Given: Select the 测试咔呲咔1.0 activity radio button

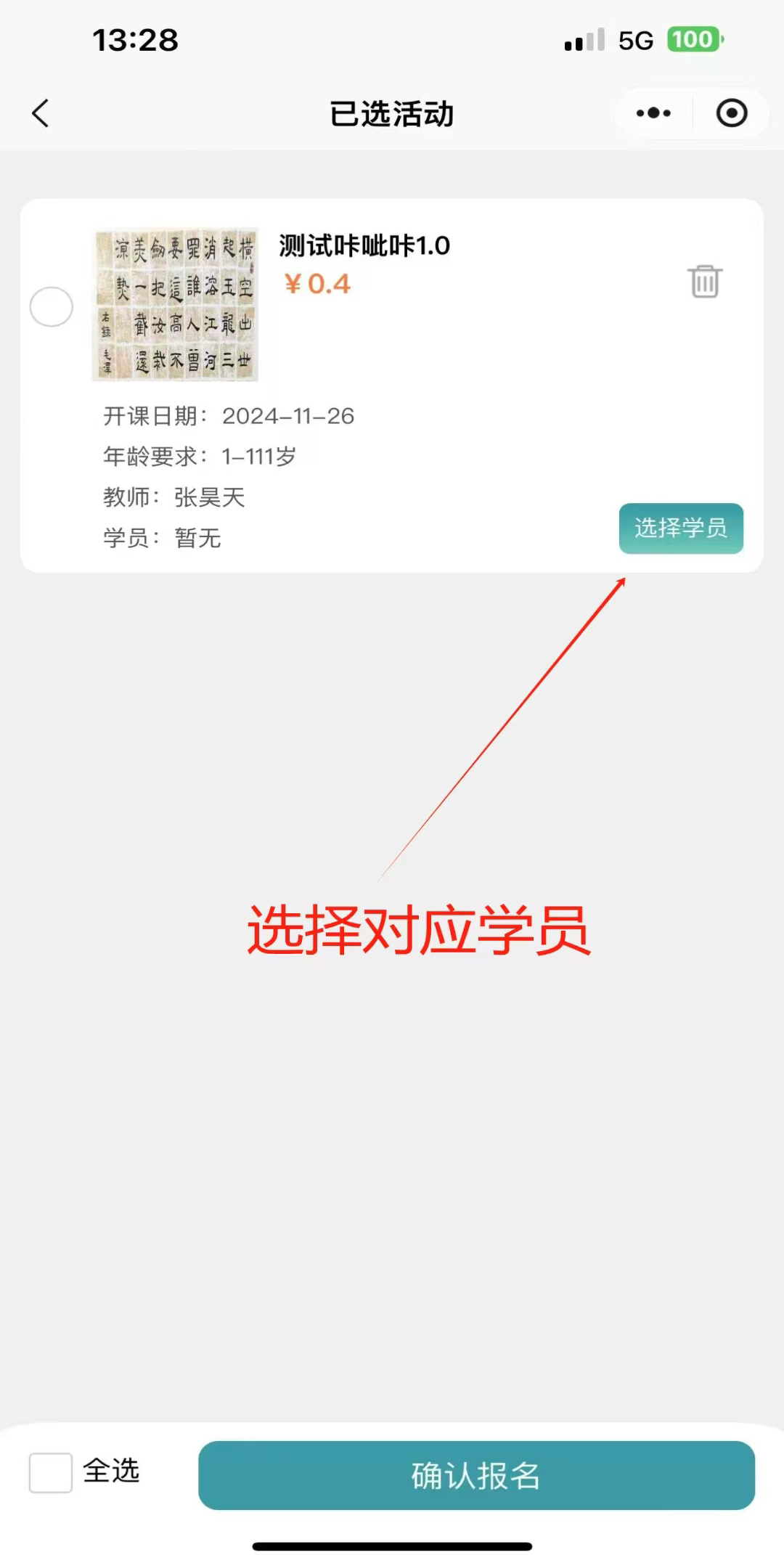Looking at the screenshot, I should click(51, 306).
